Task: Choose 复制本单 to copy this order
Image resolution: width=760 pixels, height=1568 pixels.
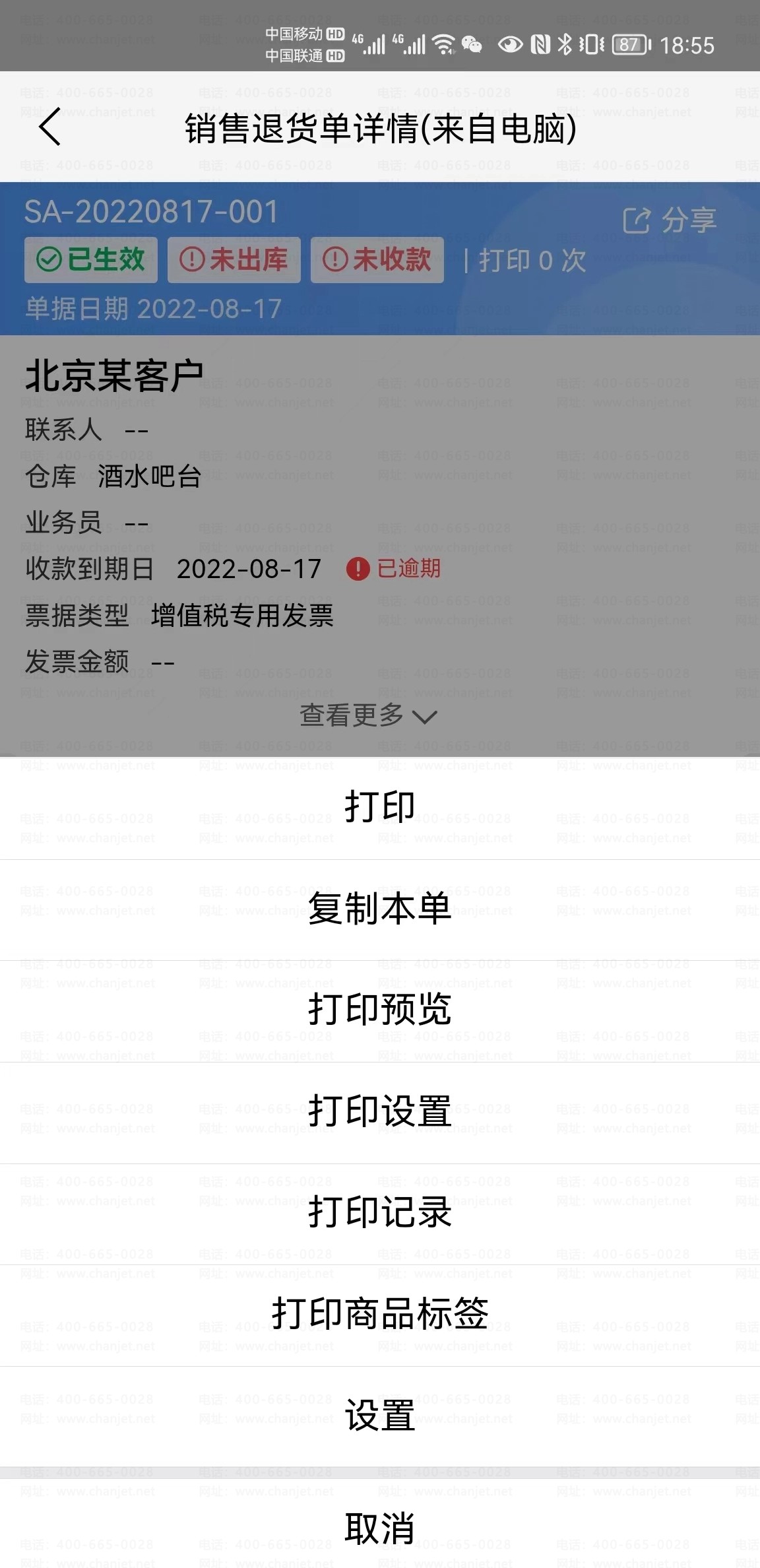Action: 380,909
